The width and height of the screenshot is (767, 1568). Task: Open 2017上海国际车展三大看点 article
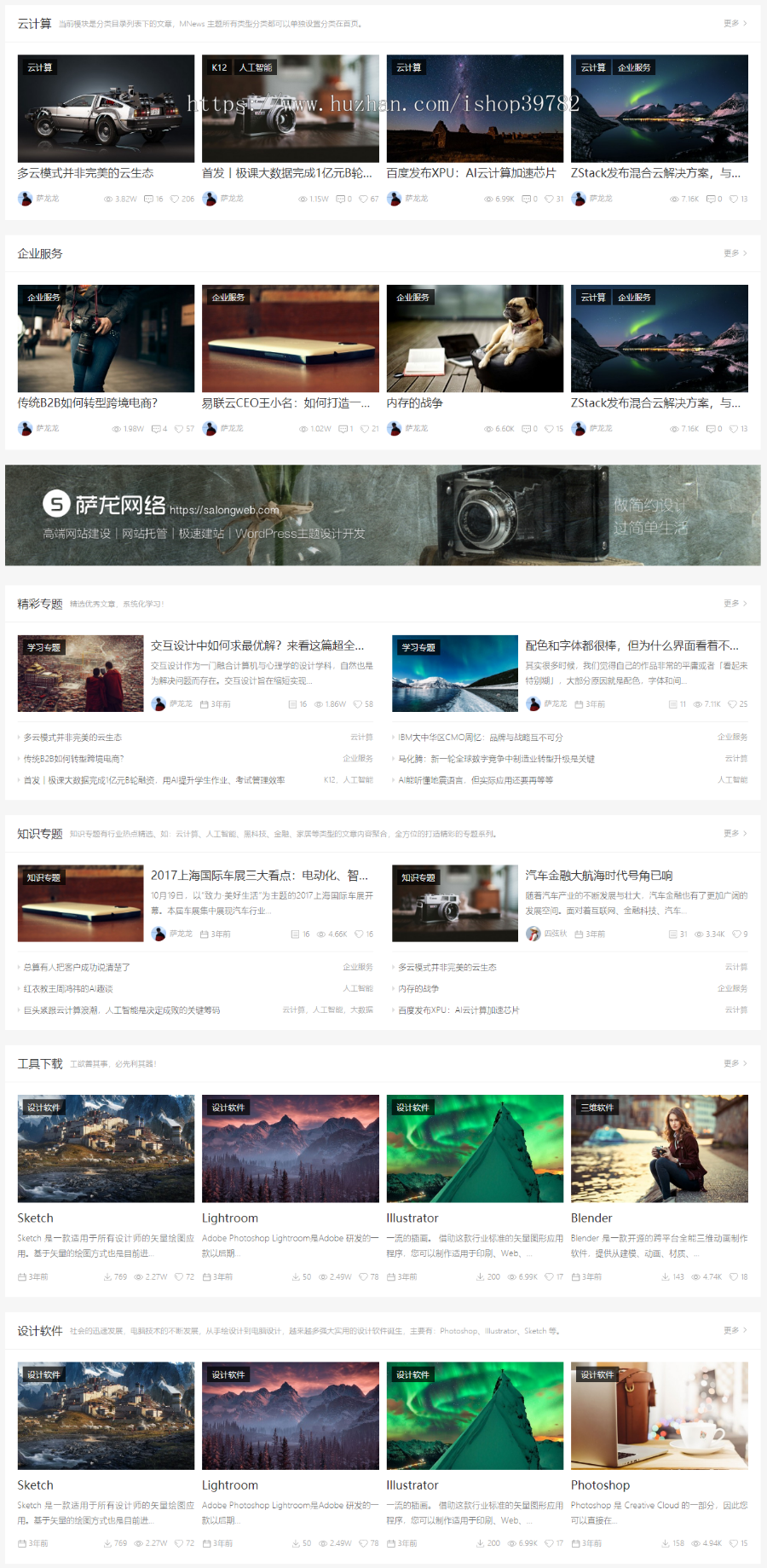click(259, 876)
